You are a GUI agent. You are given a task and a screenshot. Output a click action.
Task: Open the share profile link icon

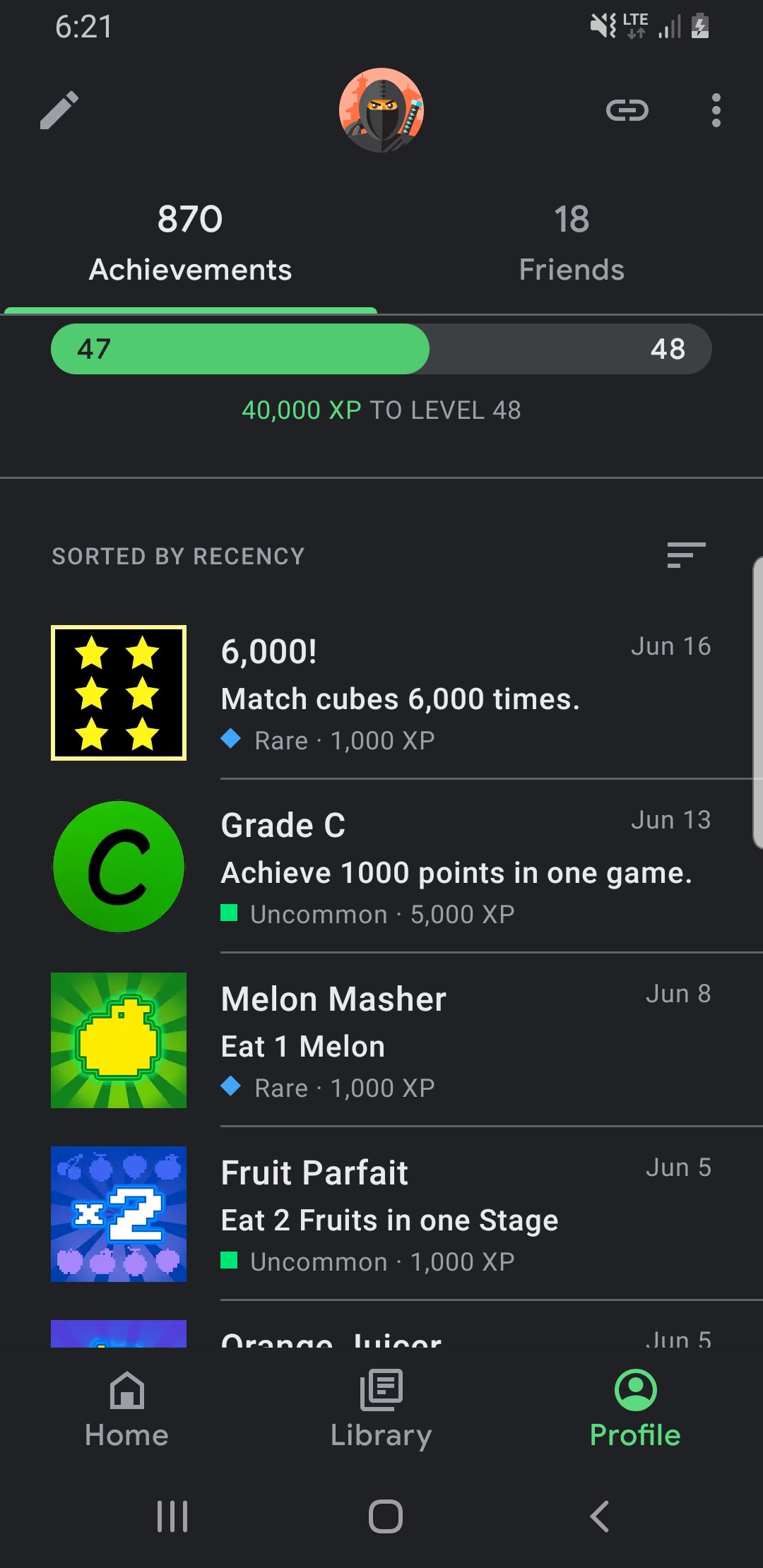pos(627,110)
